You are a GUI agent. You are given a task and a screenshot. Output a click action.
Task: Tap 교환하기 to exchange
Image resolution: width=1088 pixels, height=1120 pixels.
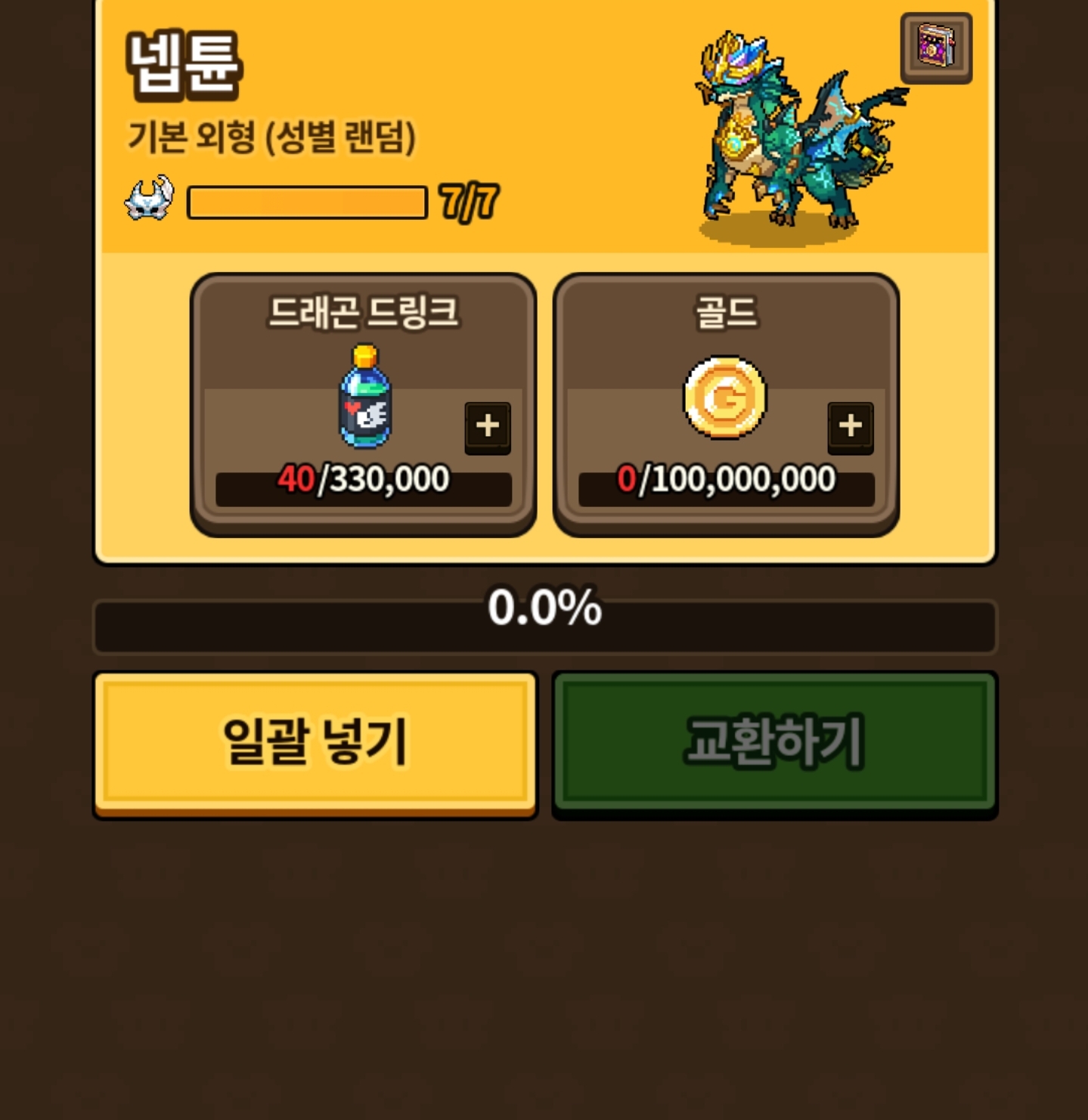[x=774, y=741]
